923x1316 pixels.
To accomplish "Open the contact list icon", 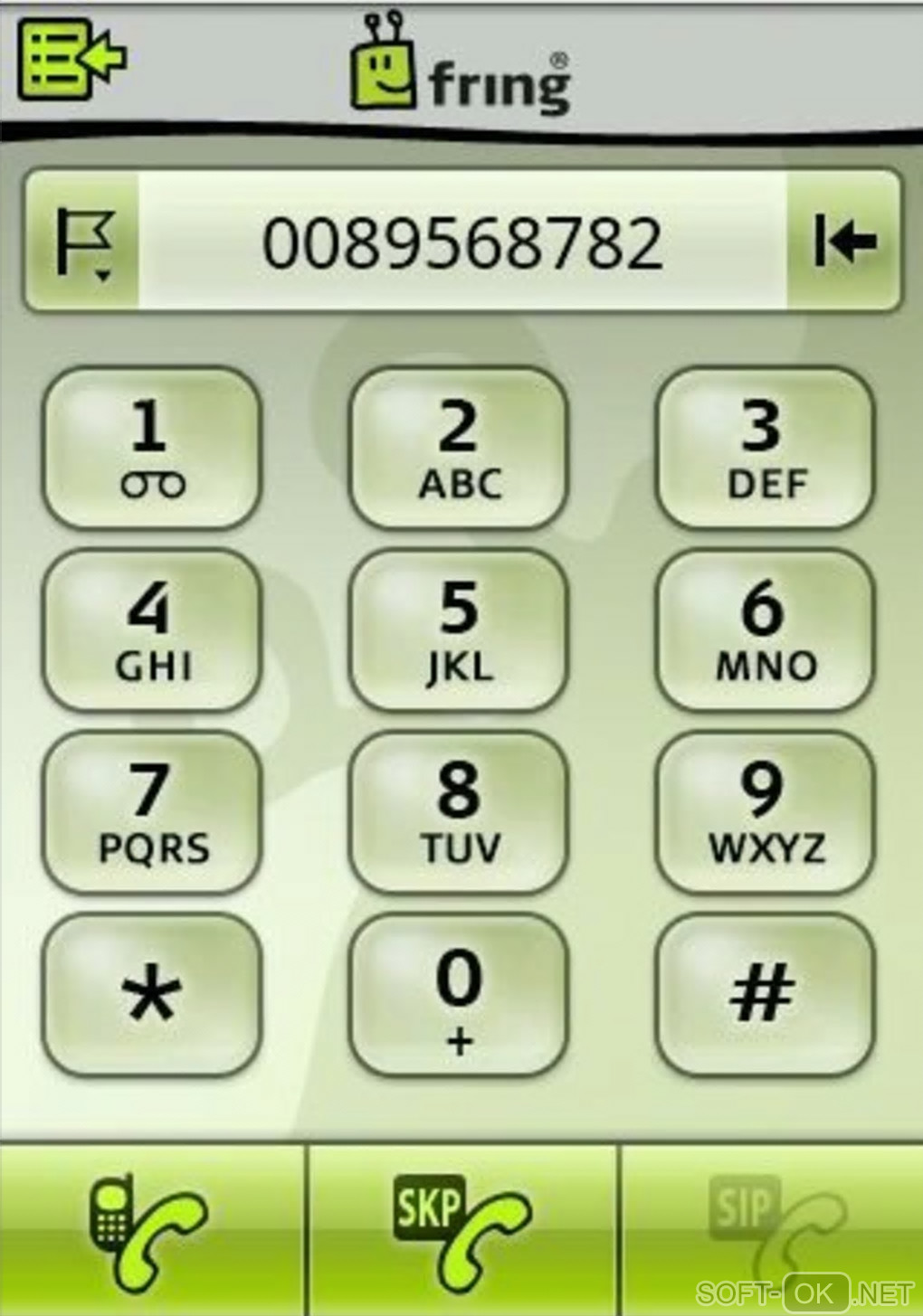I will 71,61.
